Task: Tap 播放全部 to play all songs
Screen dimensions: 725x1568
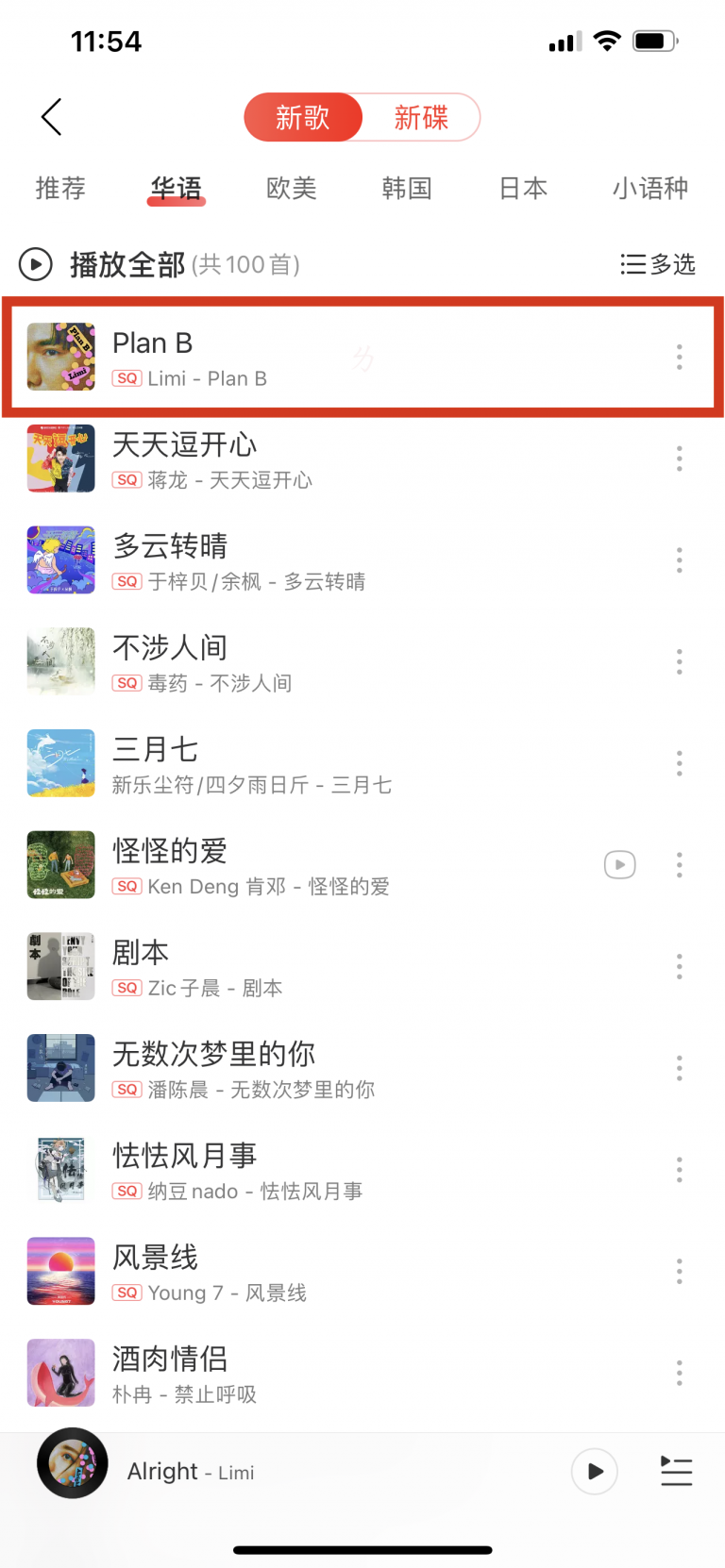Action: coord(127,265)
